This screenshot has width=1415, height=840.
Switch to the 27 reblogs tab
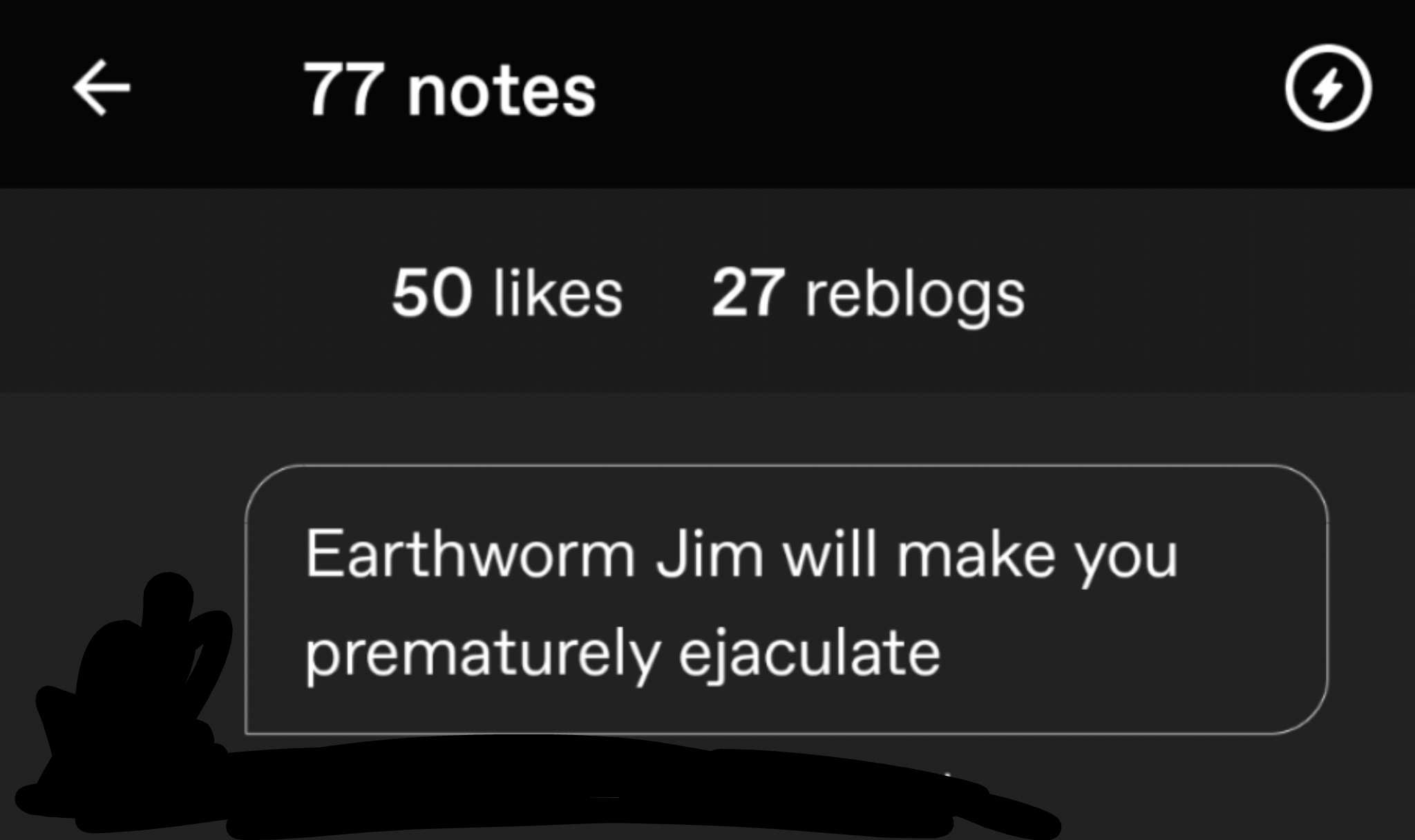tap(868, 294)
